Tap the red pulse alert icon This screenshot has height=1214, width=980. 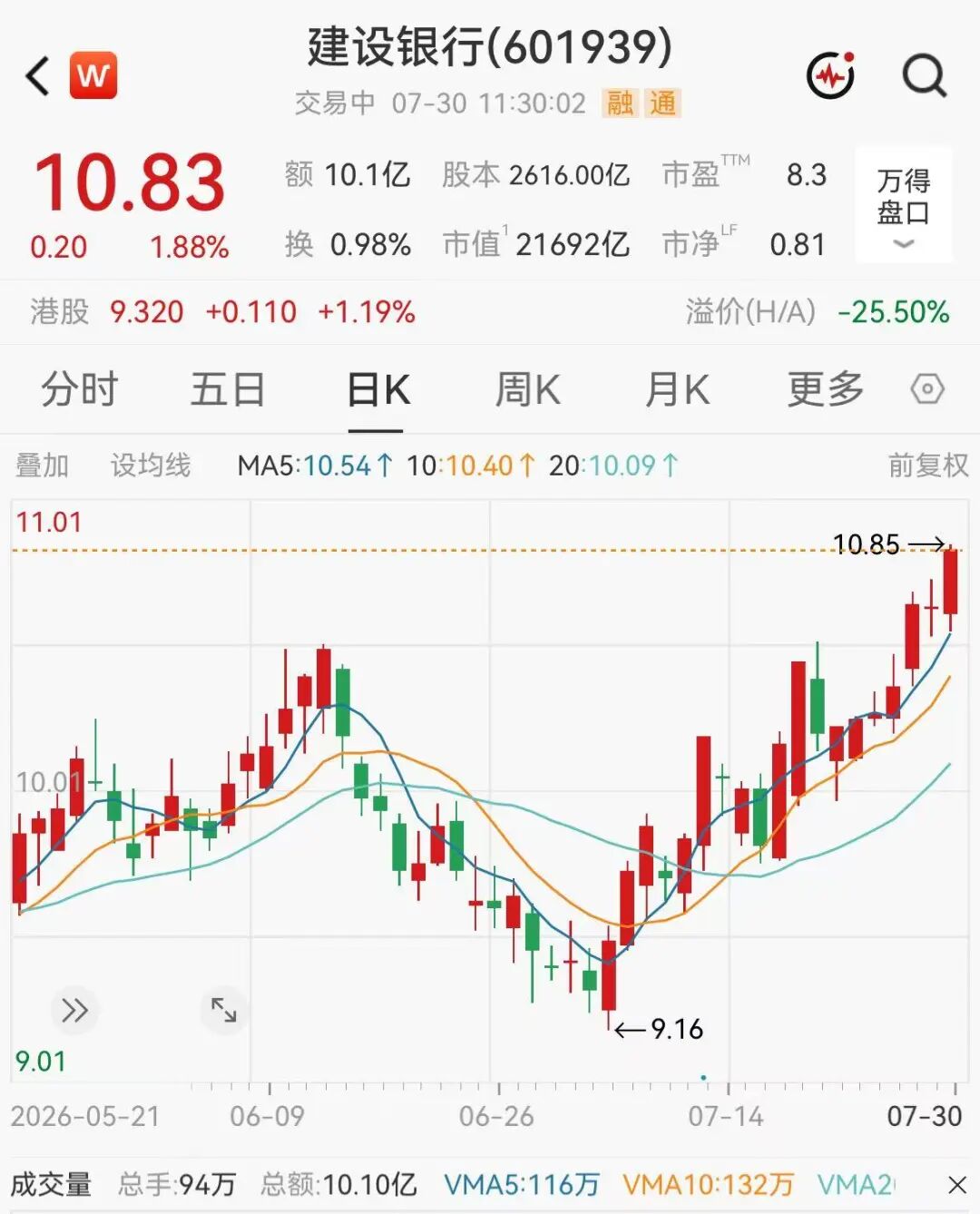(x=831, y=74)
